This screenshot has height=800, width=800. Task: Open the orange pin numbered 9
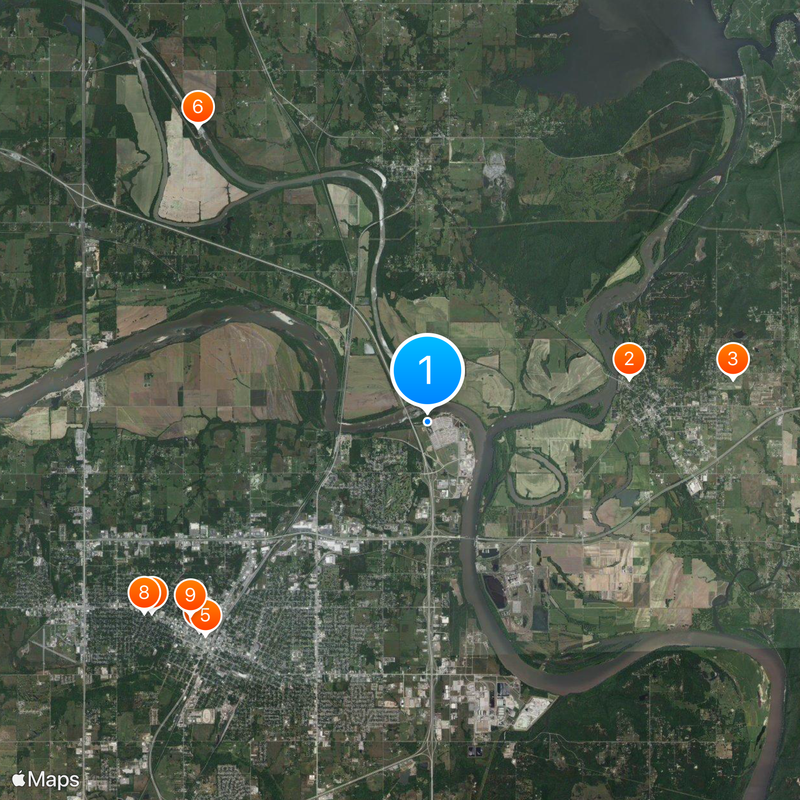point(189,594)
